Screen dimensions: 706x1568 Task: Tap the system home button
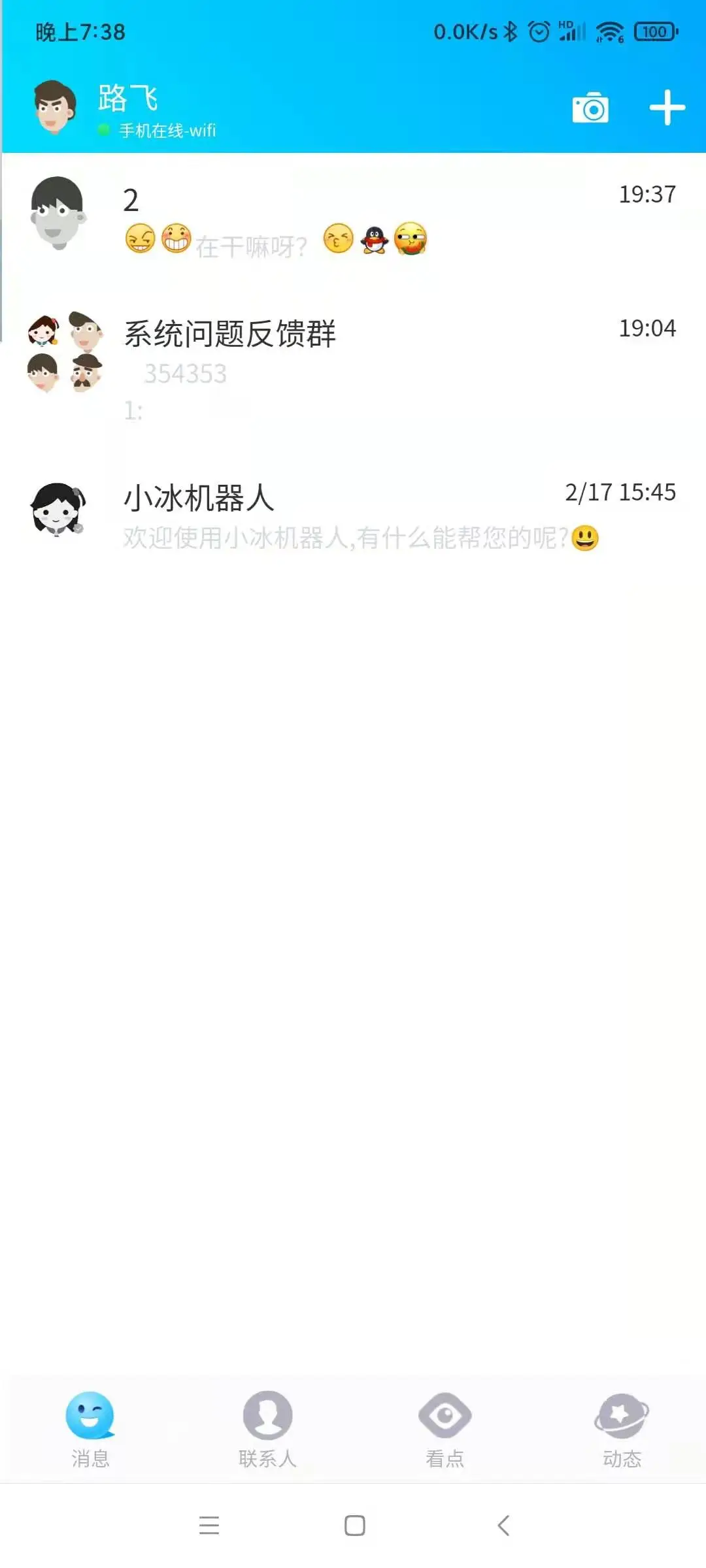click(x=354, y=1526)
